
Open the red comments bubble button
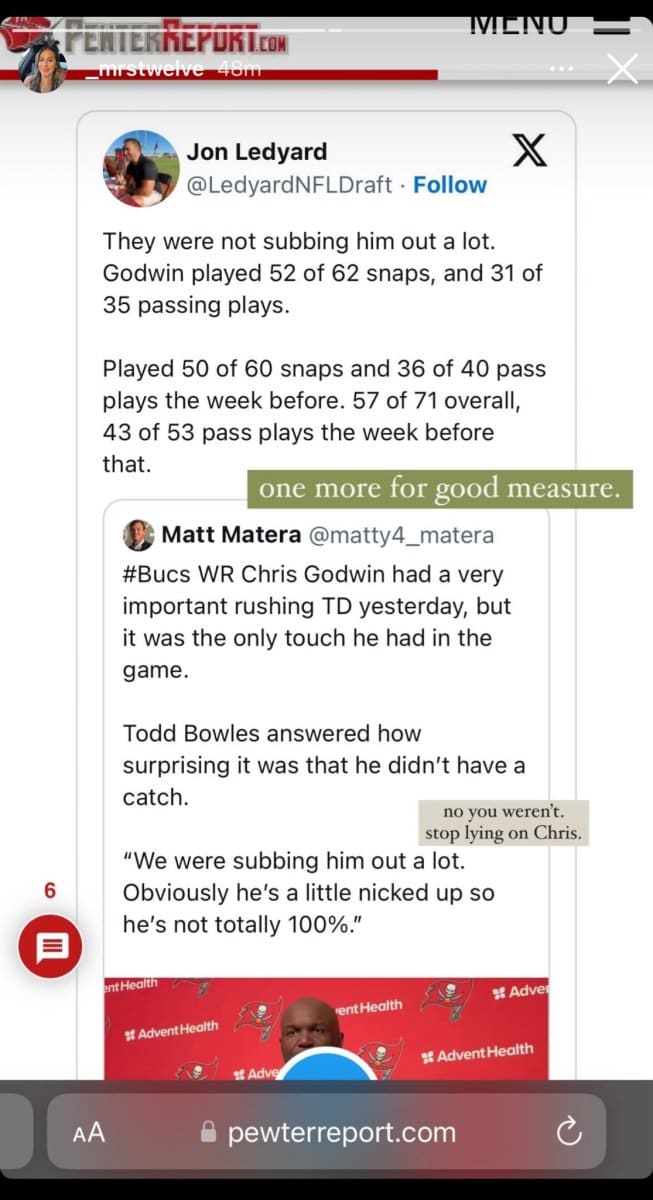pyautogui.click(x=50, y=946)
